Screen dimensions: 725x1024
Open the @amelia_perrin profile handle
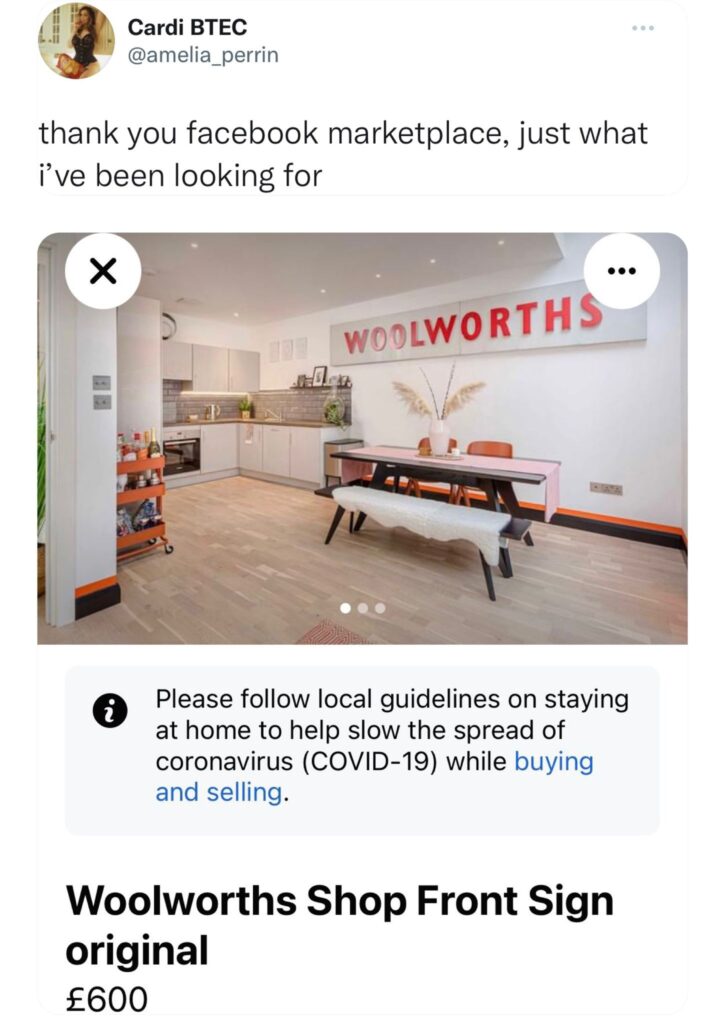203,56
